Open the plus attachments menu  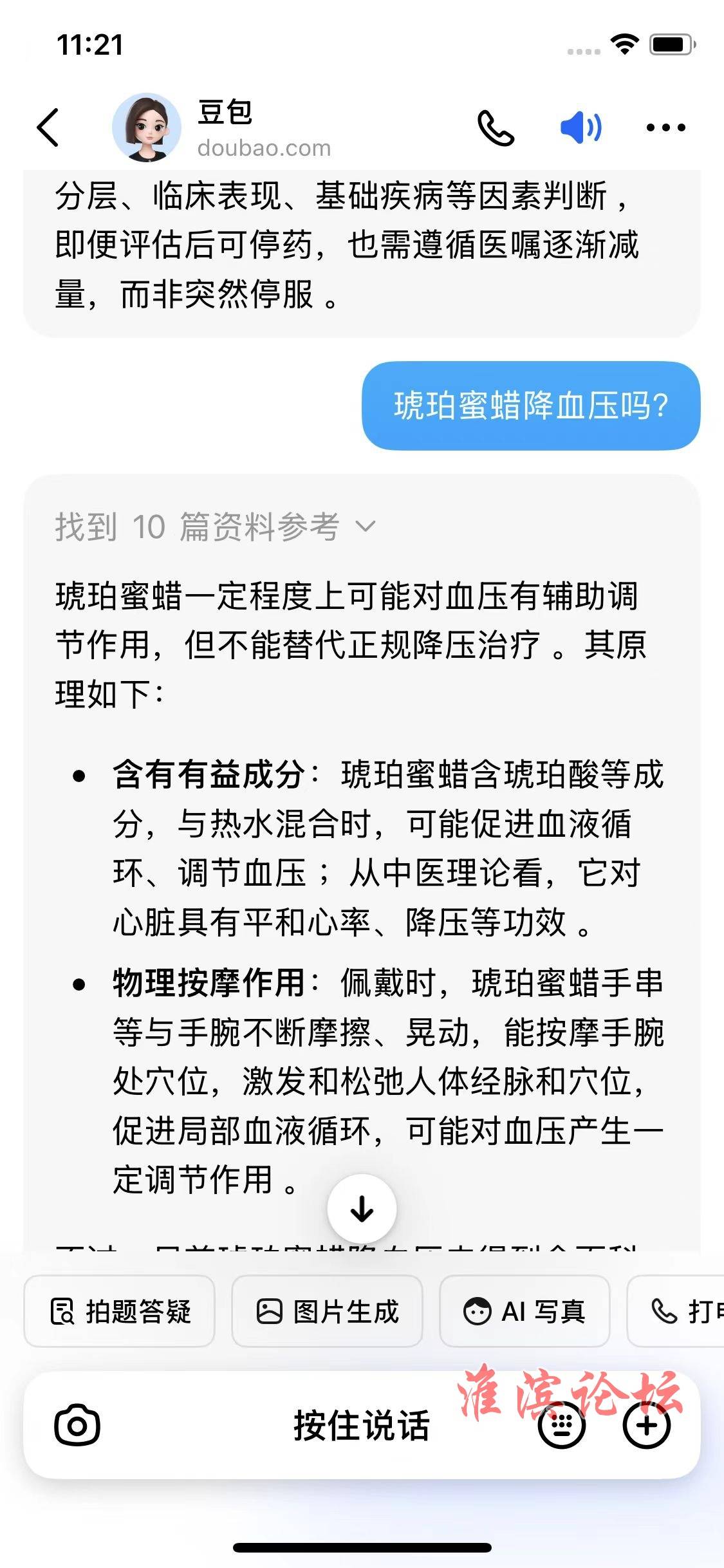tap(647, 1426)
